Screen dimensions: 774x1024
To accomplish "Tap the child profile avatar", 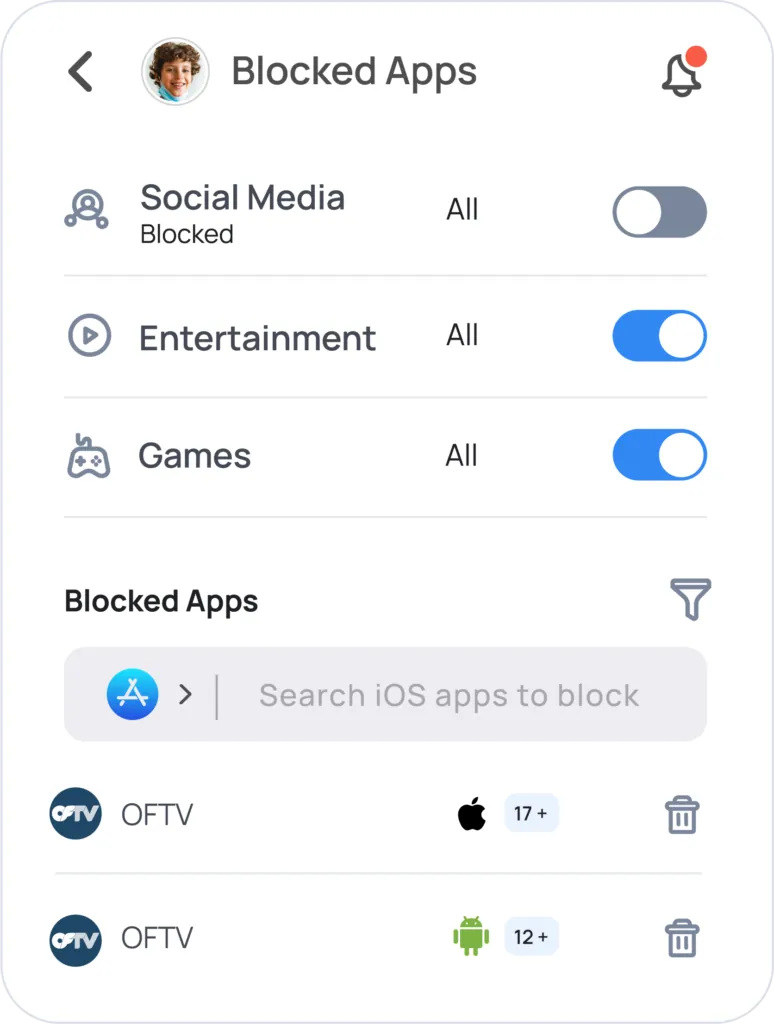I will click(x=175, y=72).
